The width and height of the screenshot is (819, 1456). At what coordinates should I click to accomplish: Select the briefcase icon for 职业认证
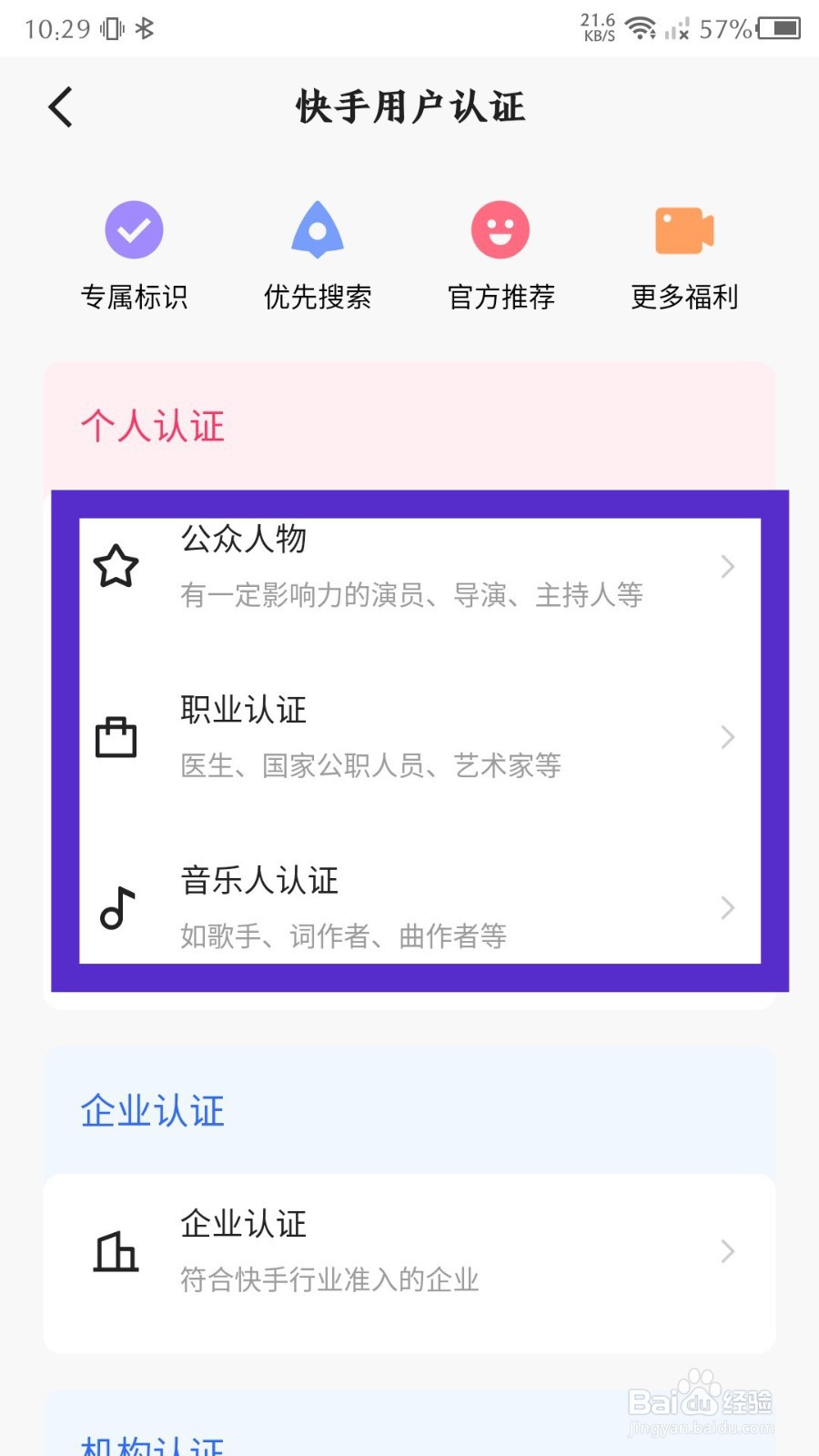(116, 736)
